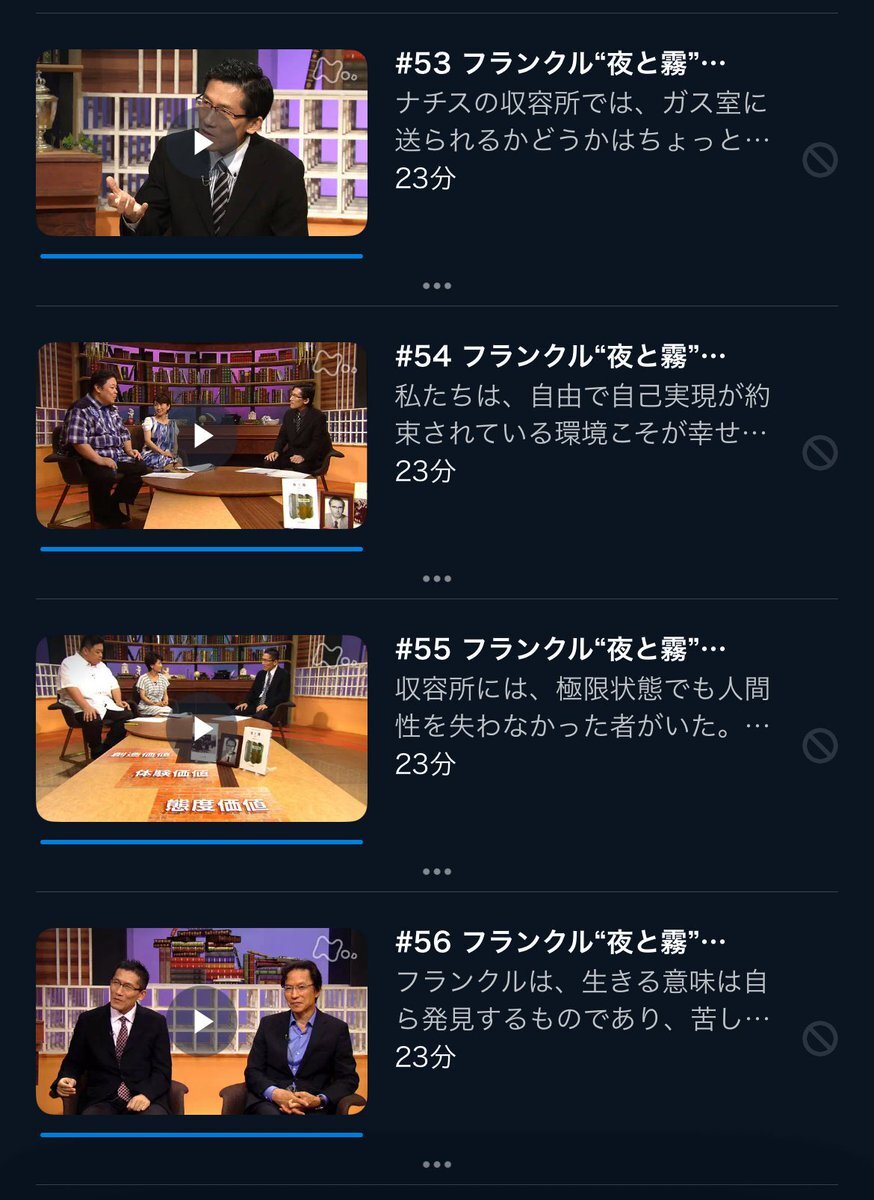Tap the unavailable-download icon for episode #55
The image size is (874, 1200).
[x=820, y=746]
